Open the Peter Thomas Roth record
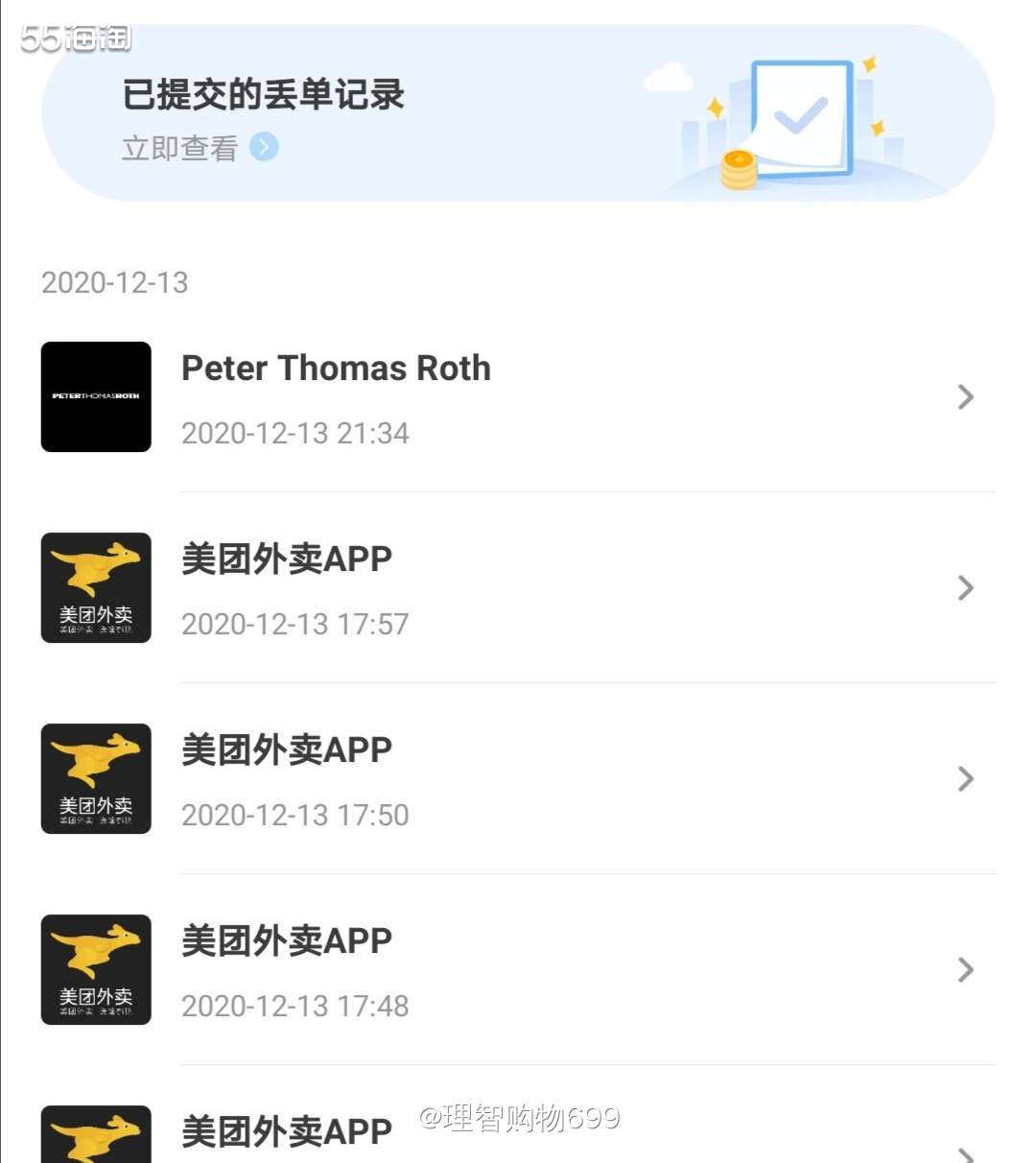The height and width of the screenshot is (1163, 1036). tap(518, 397)
